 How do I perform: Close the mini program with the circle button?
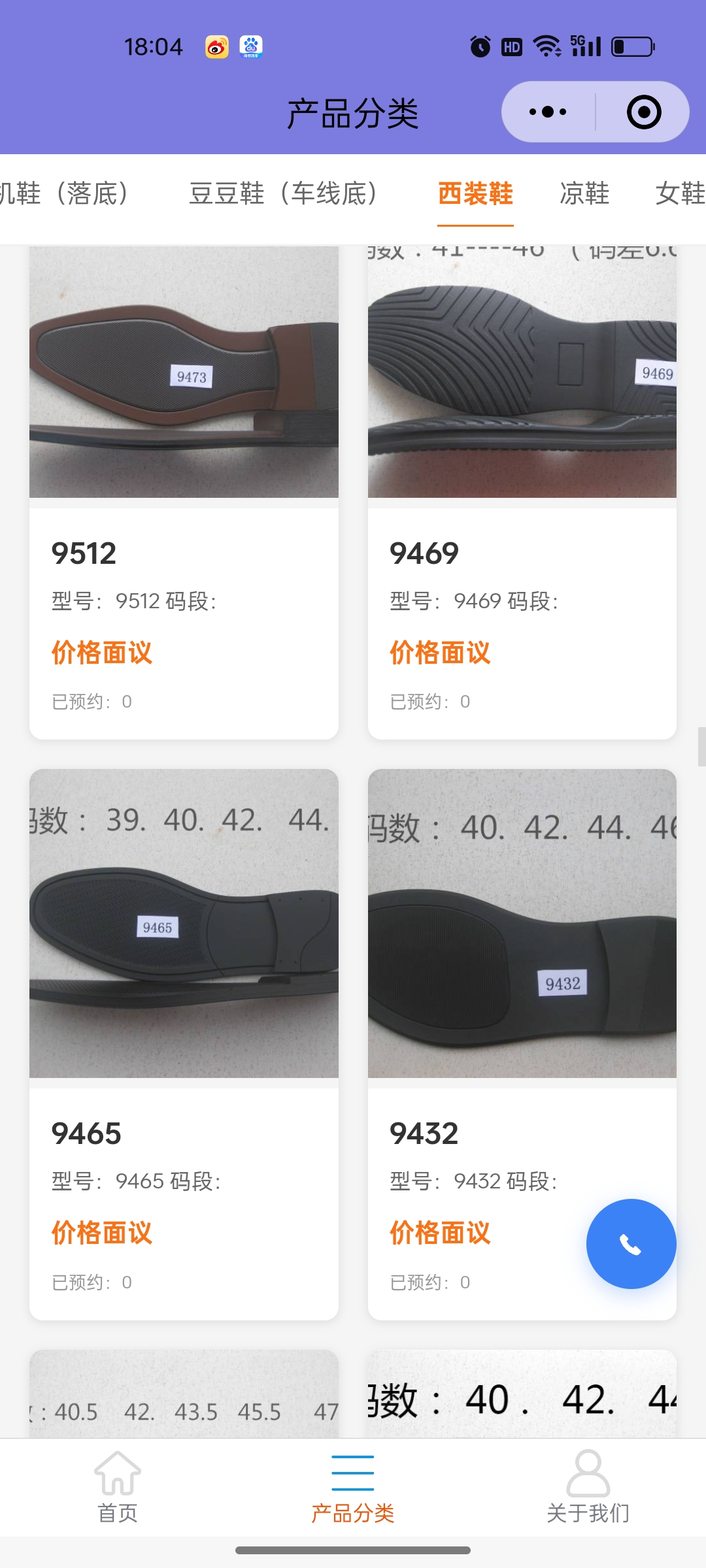coord(643,112)
